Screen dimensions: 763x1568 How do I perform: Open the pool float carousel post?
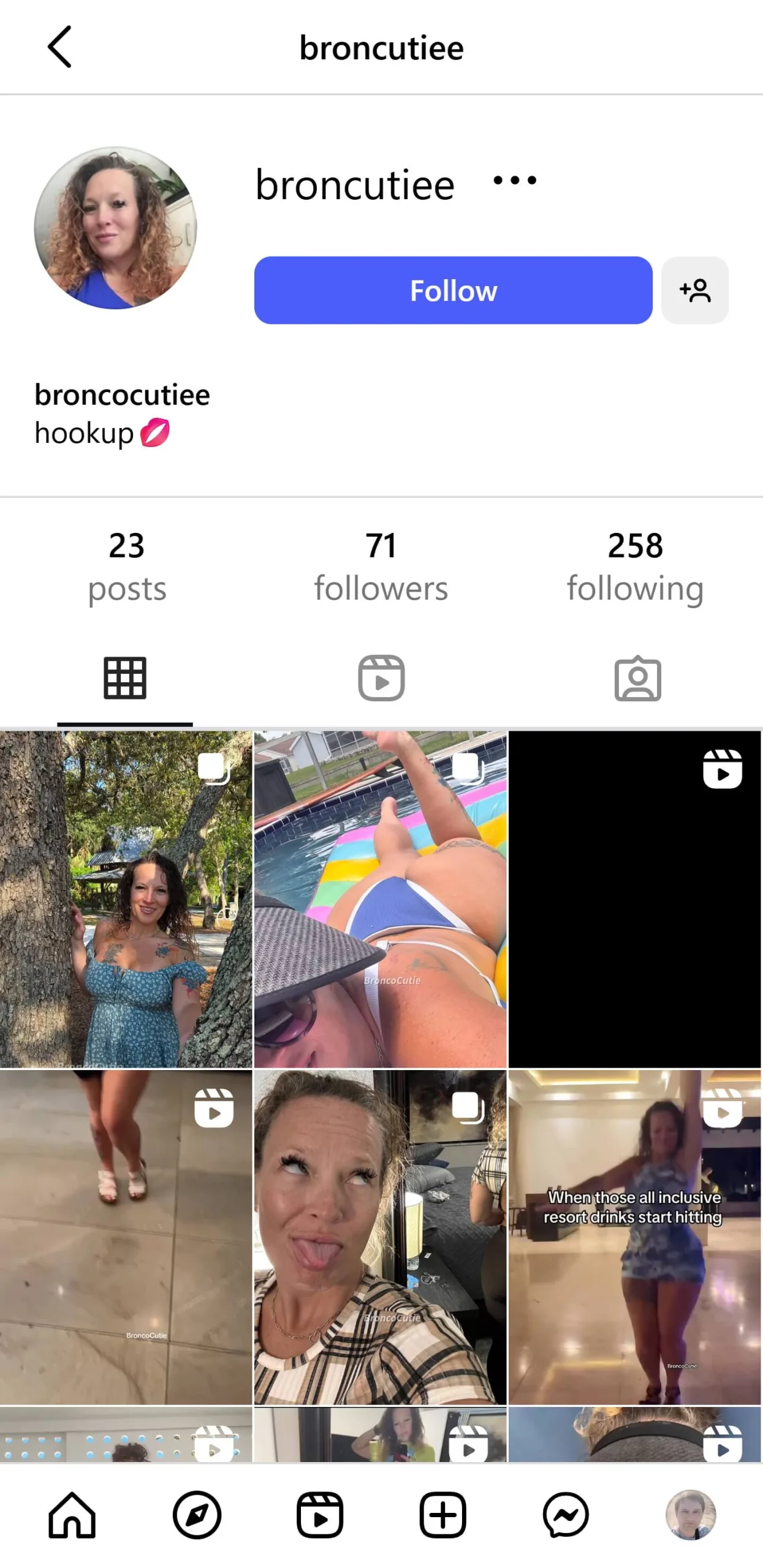[380, 897]
